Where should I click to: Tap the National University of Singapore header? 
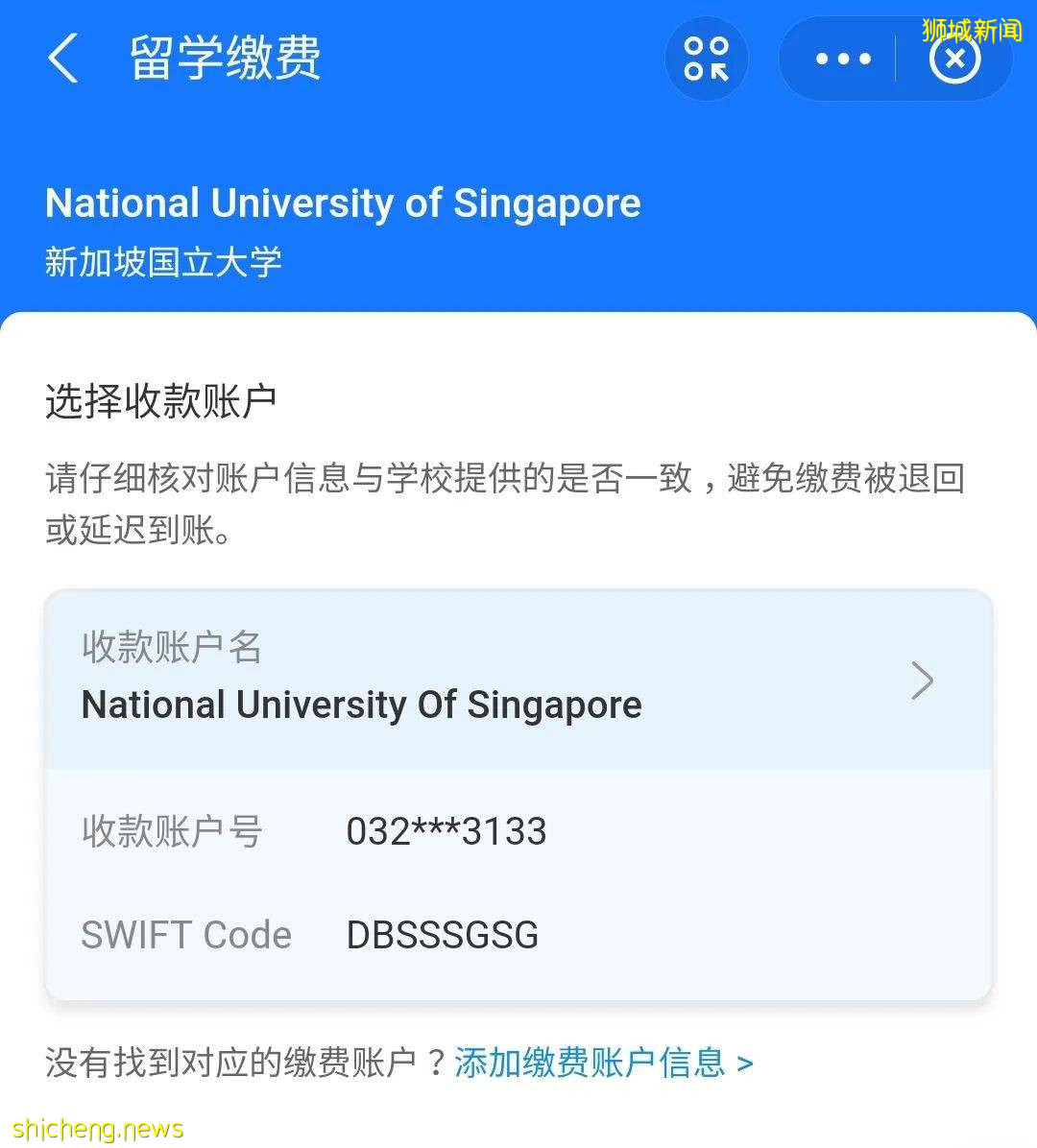coord(343,203)
